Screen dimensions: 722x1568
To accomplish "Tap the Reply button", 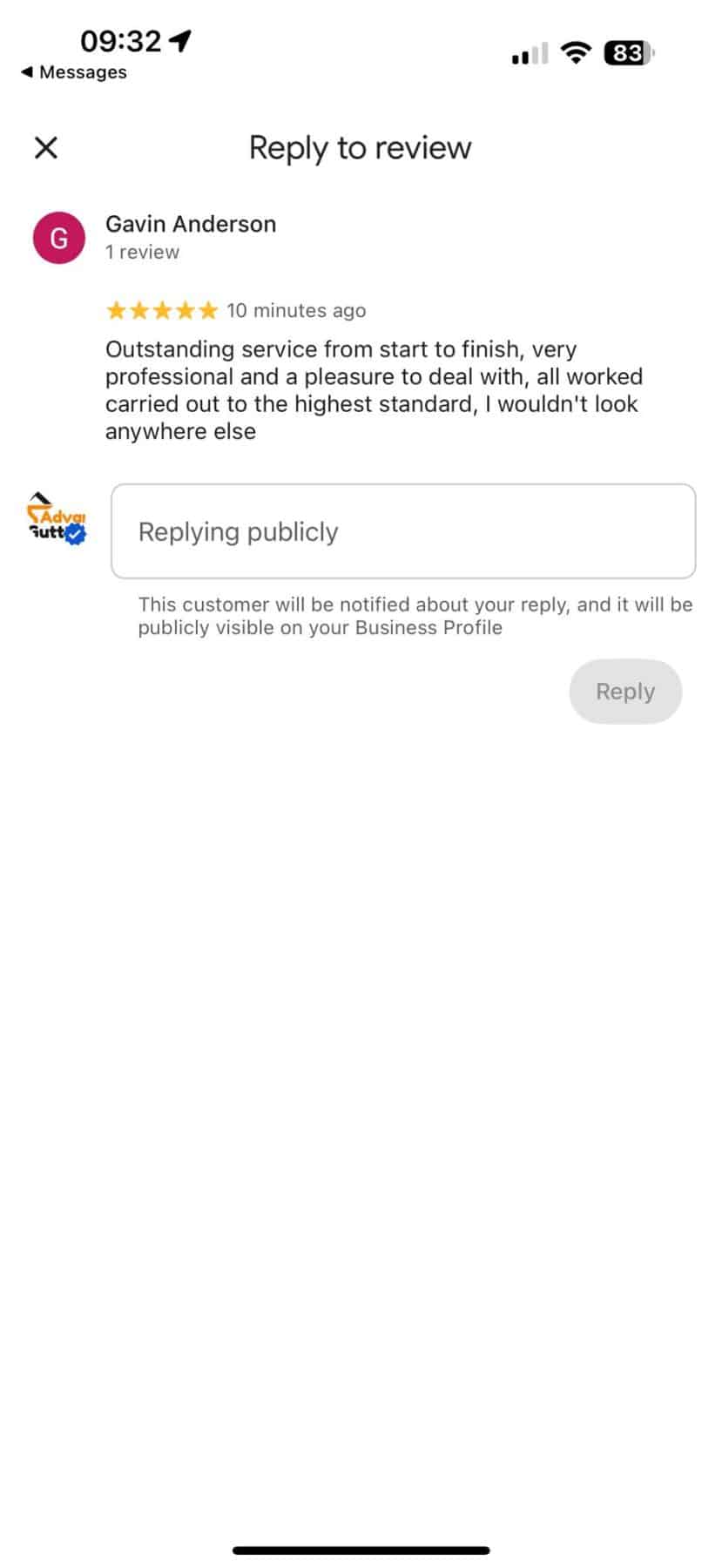I will [624, 692].
